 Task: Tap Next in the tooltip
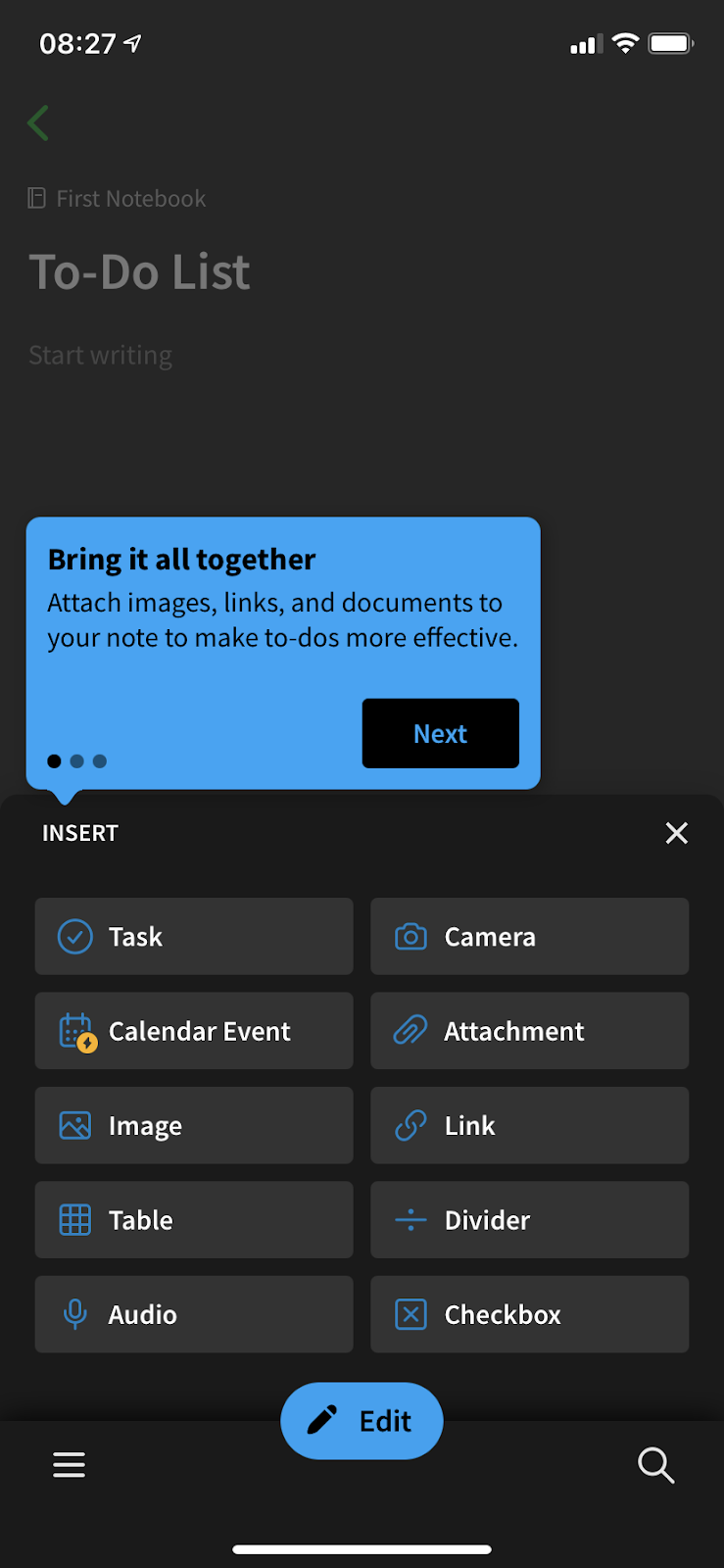440,733
